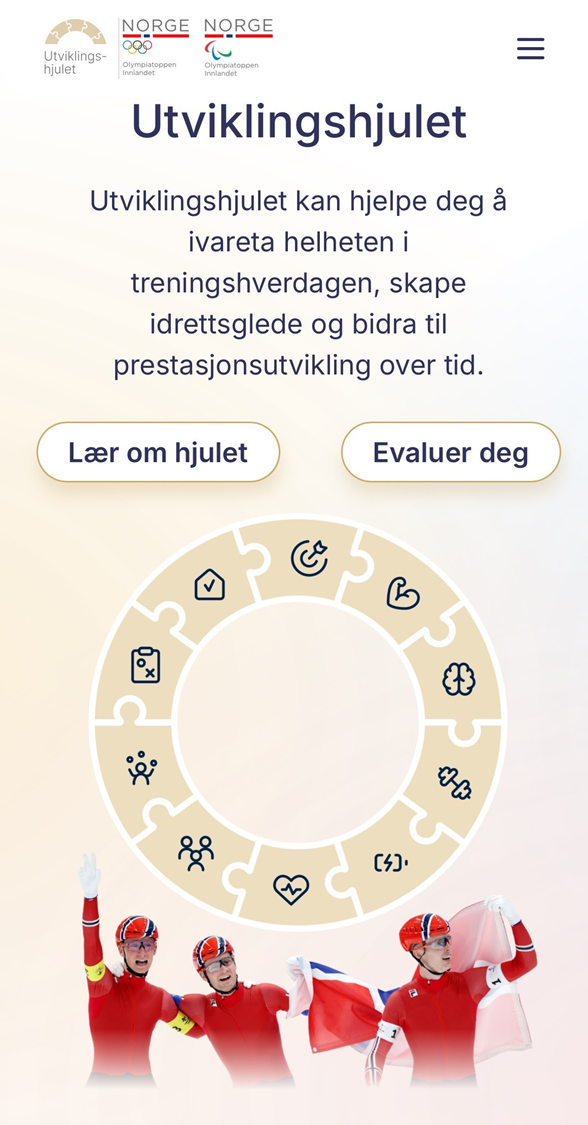This screenshot has height=1125, width=588.
Task: Open the tactics clipboard puzzle piece
Action: click(146, 665)
